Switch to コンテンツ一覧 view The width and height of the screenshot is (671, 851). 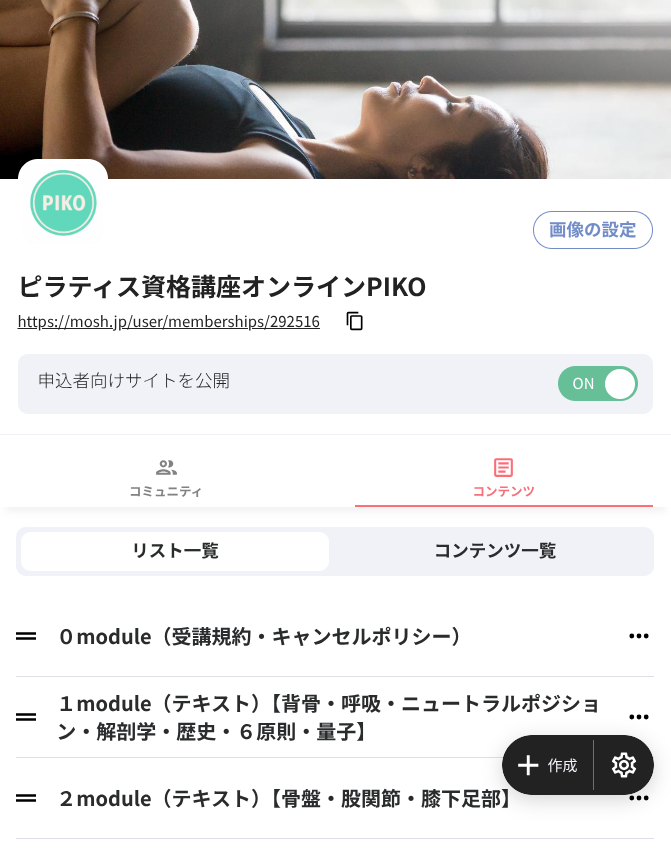[x=494, y=551]
